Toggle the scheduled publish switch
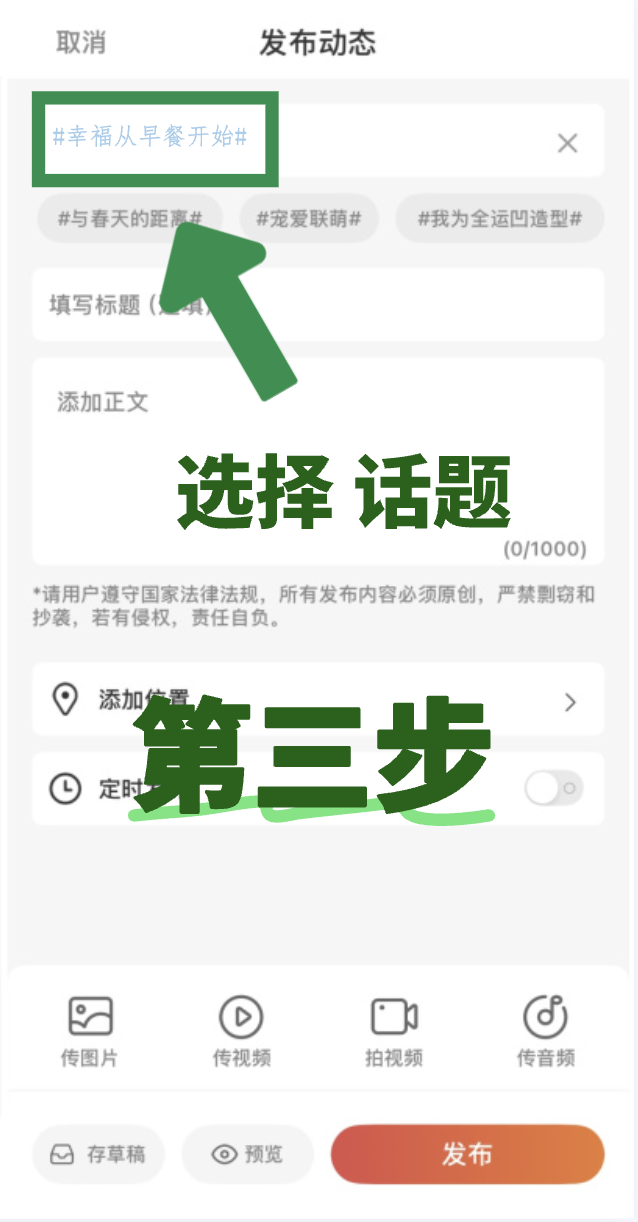This screenshot has width=638, height=1222. click(553, 788)
